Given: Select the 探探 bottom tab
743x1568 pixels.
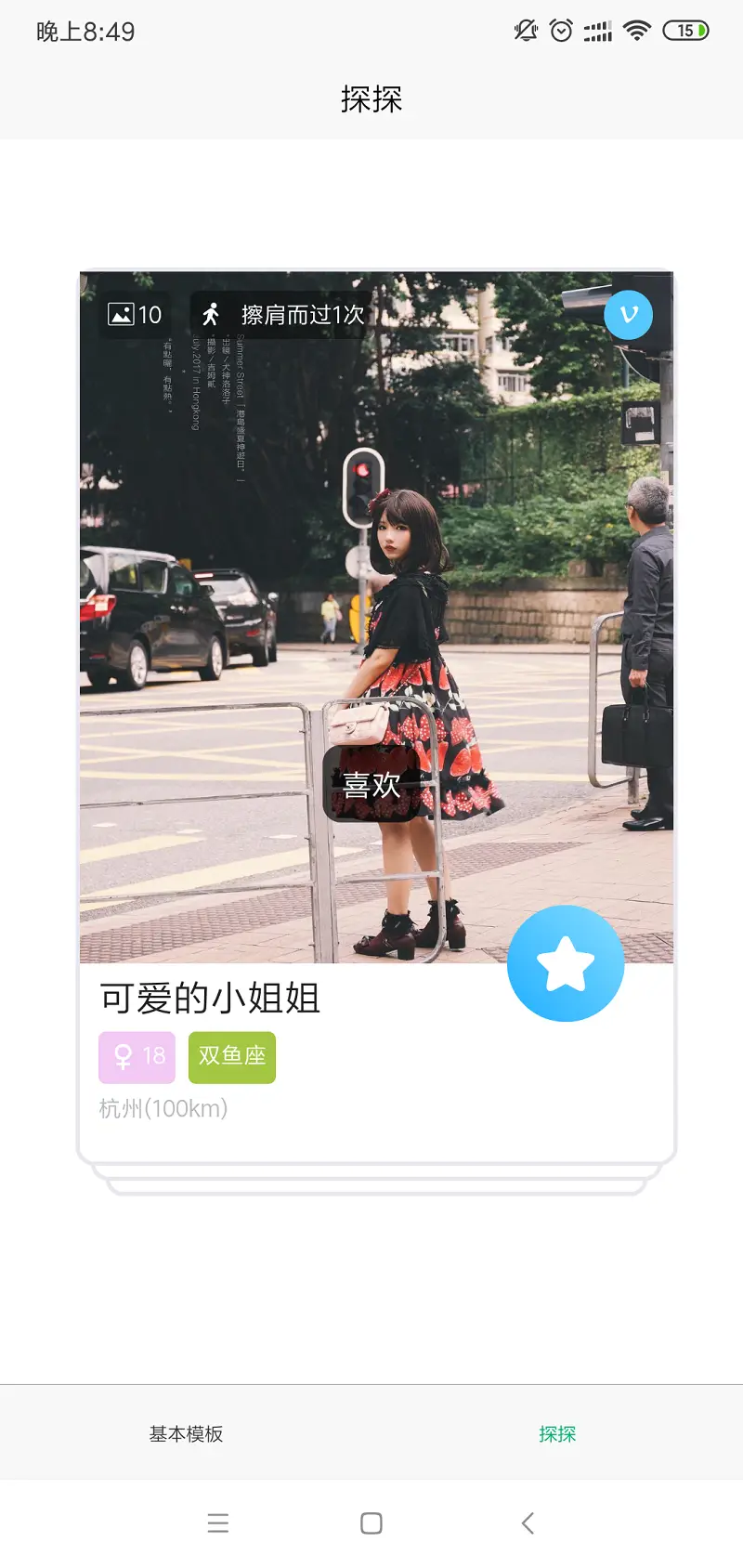Looking at the screenshot, I should pos(557,1433).
